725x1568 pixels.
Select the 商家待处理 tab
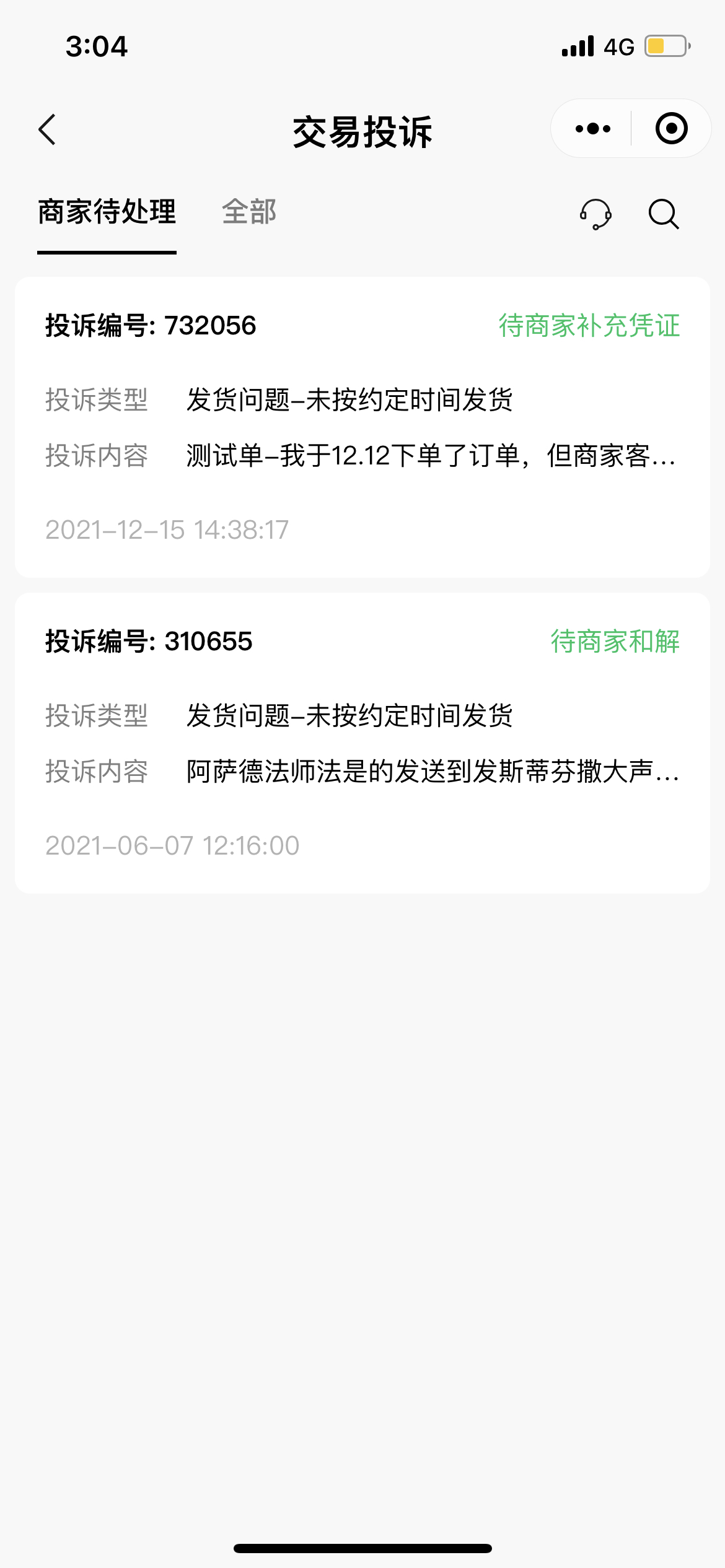107,212
